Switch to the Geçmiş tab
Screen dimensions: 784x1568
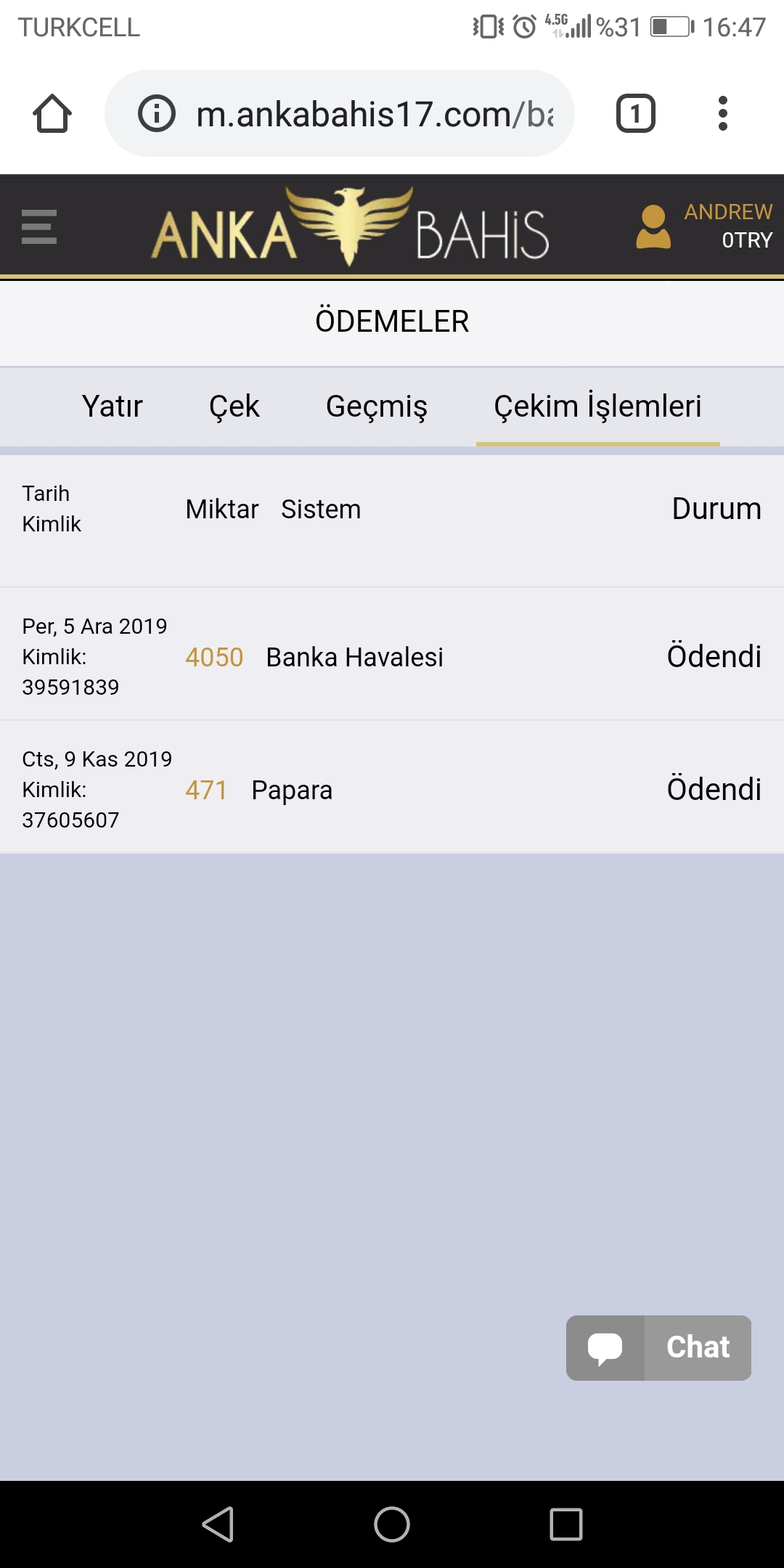point(376,407)
